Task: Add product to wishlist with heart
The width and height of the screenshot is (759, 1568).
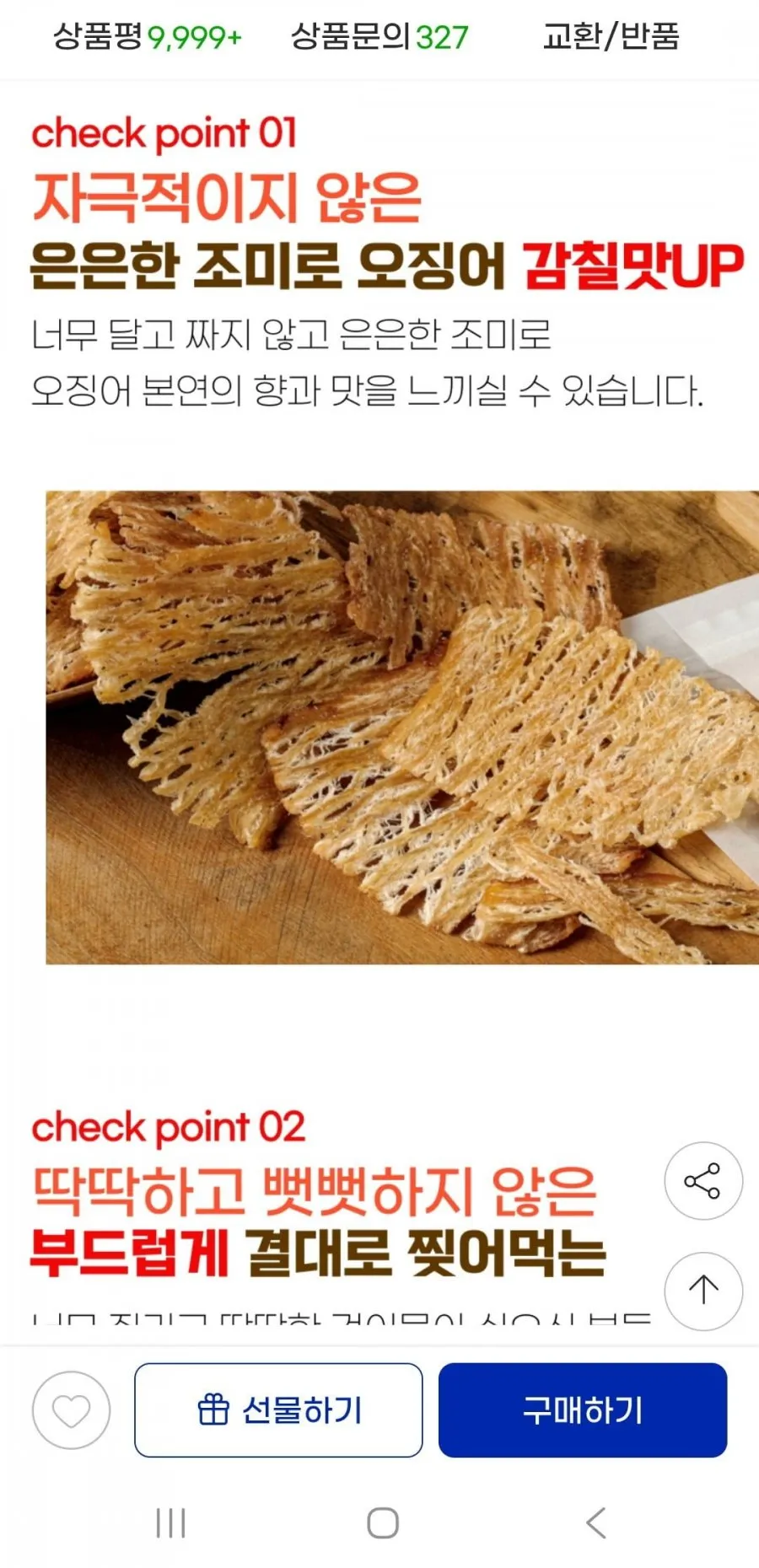Action: pos(71,1410)
